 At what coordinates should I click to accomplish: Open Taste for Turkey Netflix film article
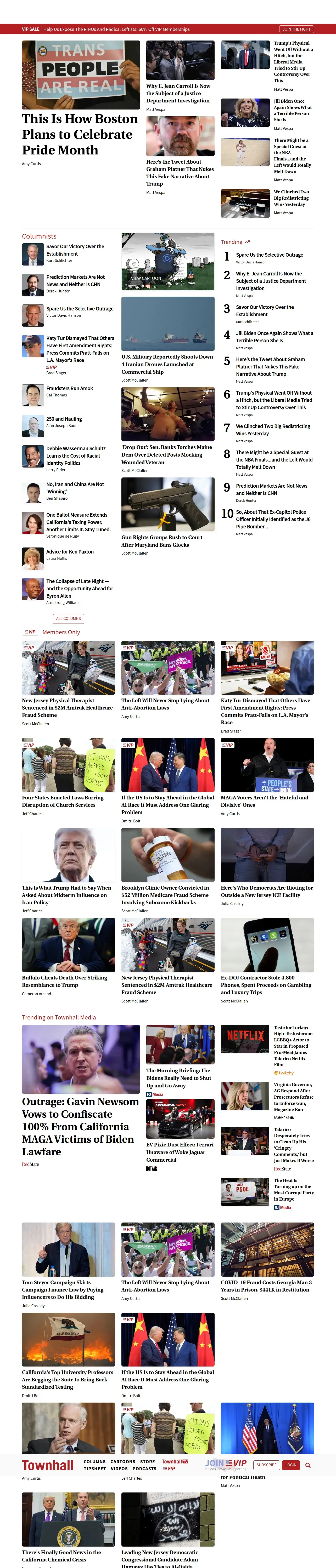coord(293,1046)
